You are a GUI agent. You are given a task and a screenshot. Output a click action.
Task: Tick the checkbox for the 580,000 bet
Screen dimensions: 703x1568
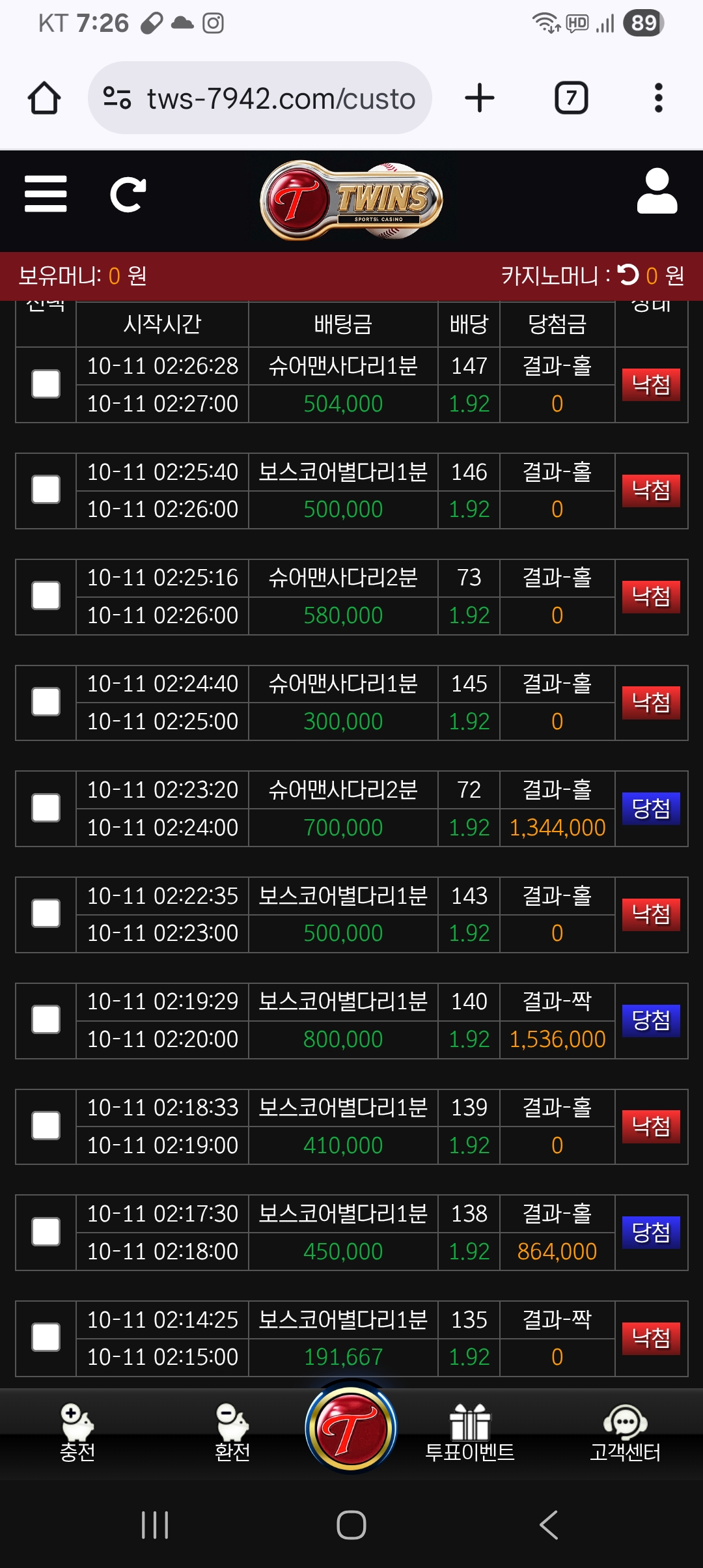[46, 596]
